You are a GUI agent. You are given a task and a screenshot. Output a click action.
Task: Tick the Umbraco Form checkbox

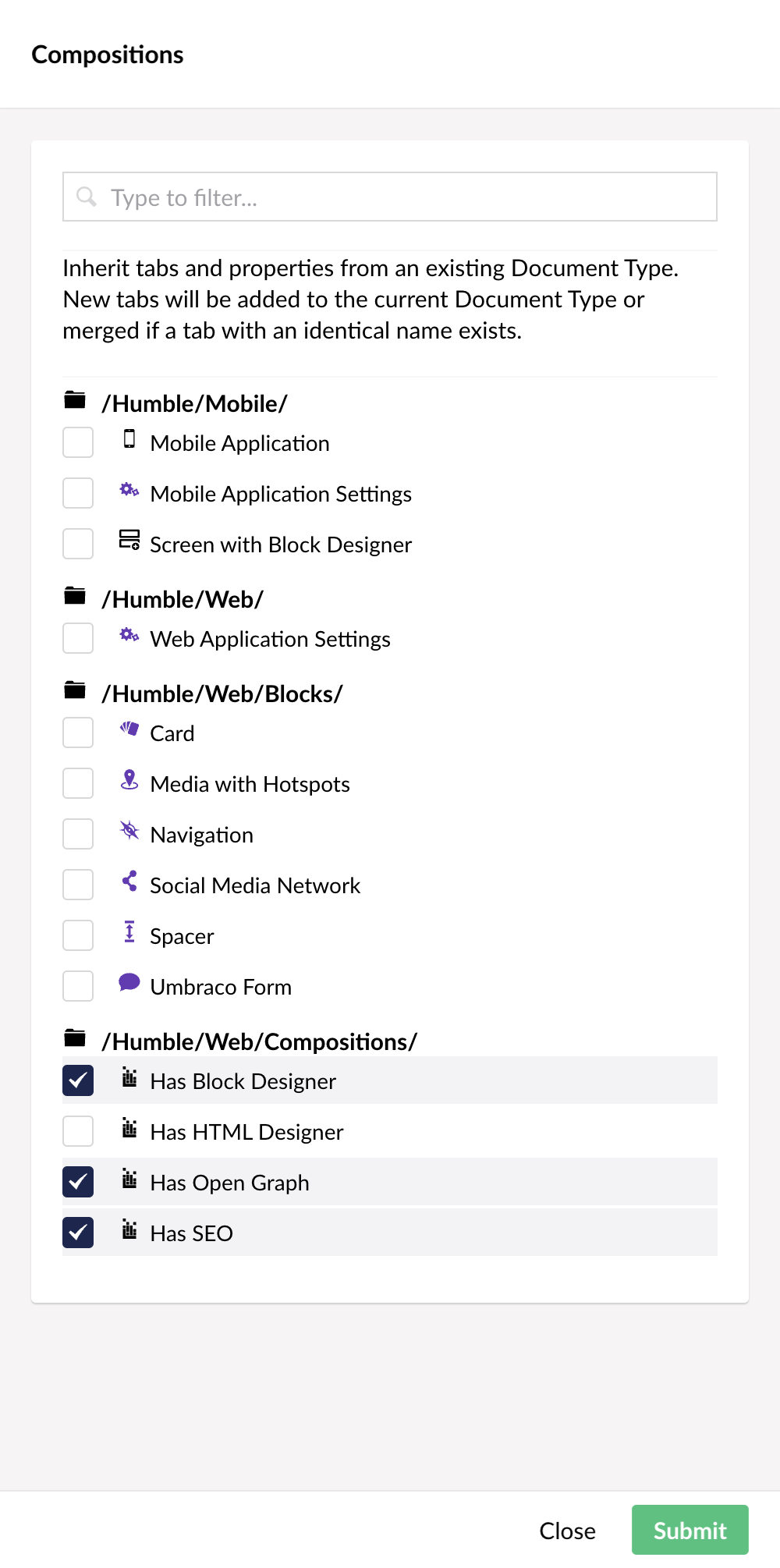tap(78, 986)
